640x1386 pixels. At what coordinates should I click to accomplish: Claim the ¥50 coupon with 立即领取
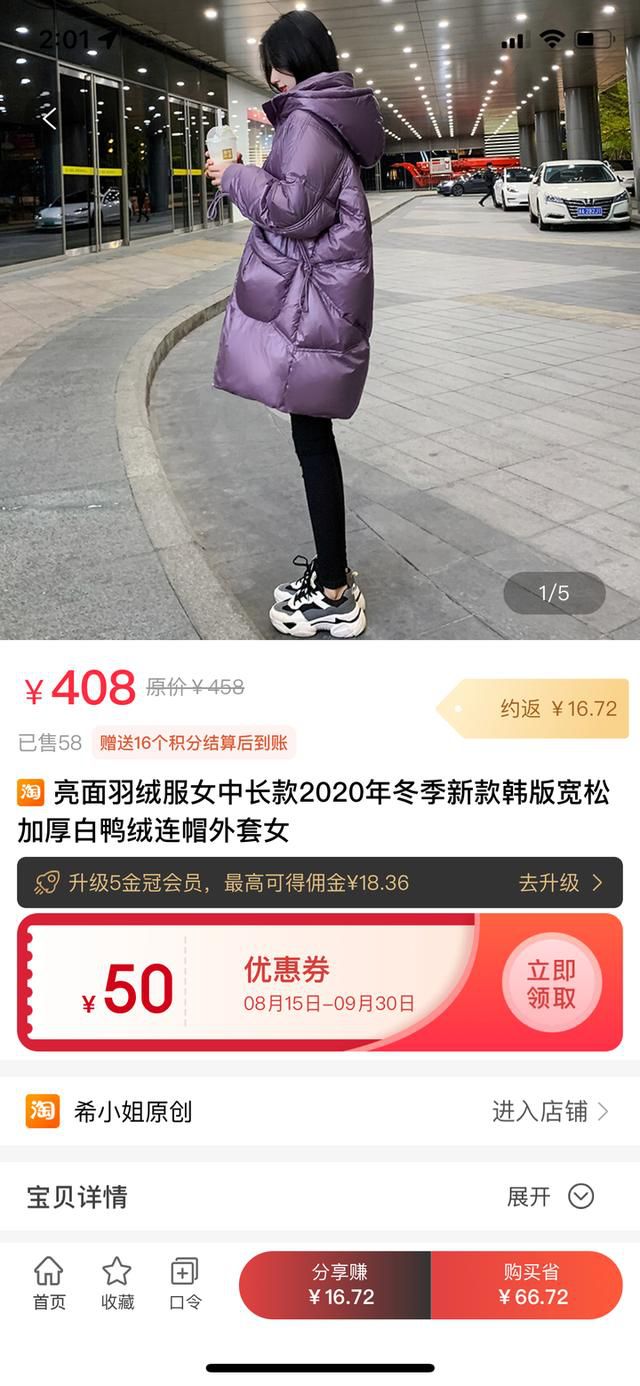click(551, 983)
